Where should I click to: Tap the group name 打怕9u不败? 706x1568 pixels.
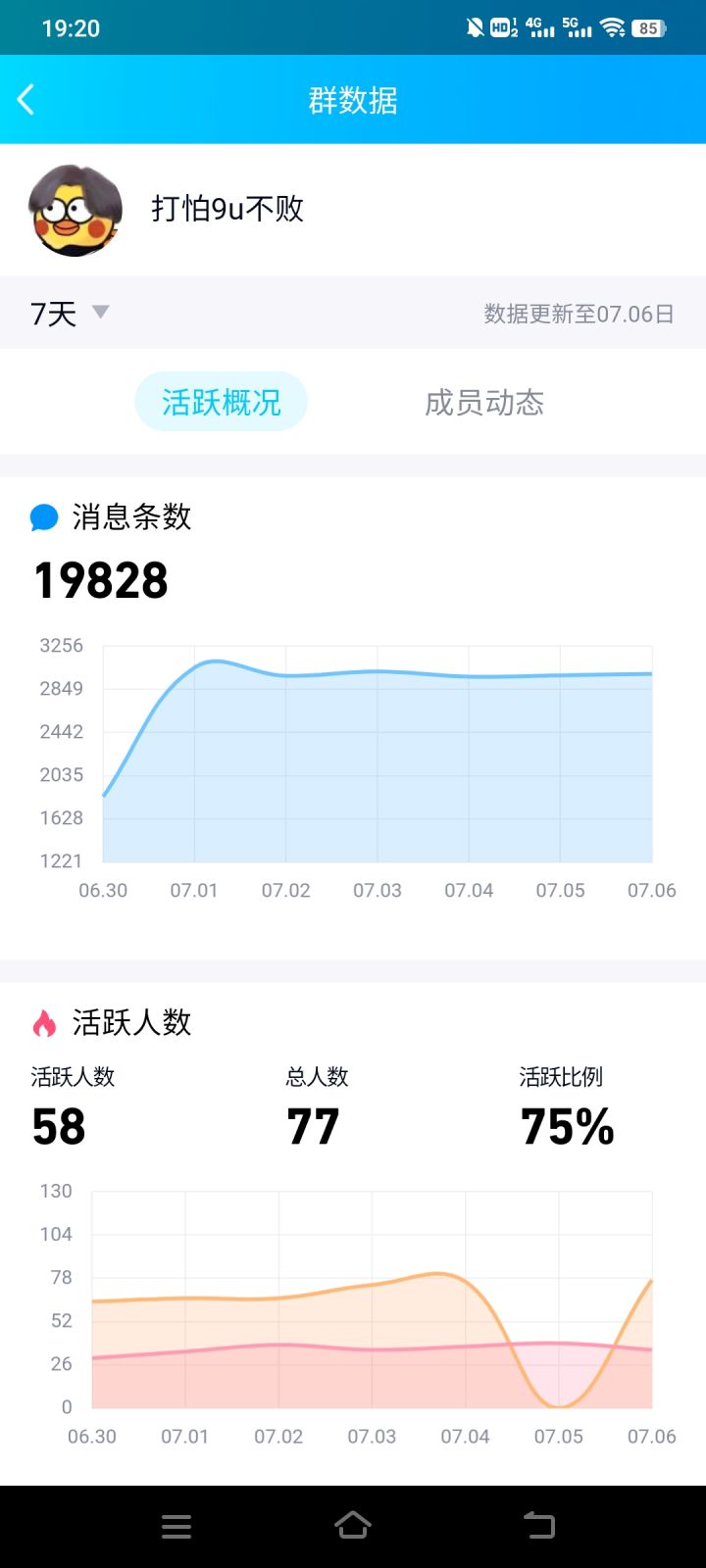coord(227,209)
